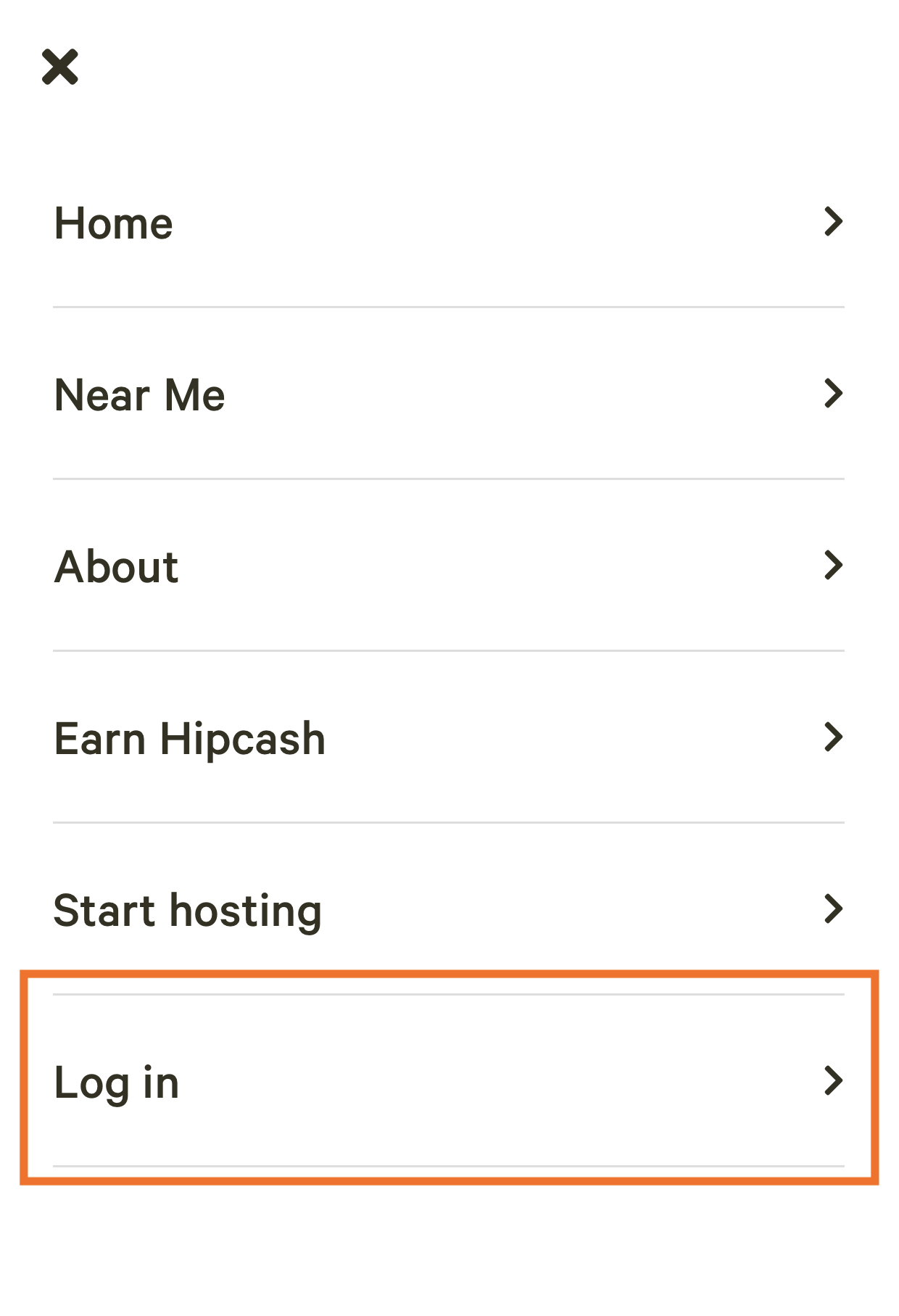The height and width of the screenshot is (1316, 899).
Task: Click the arrow icon next to Start hosting
Action: tap(832, 909)
